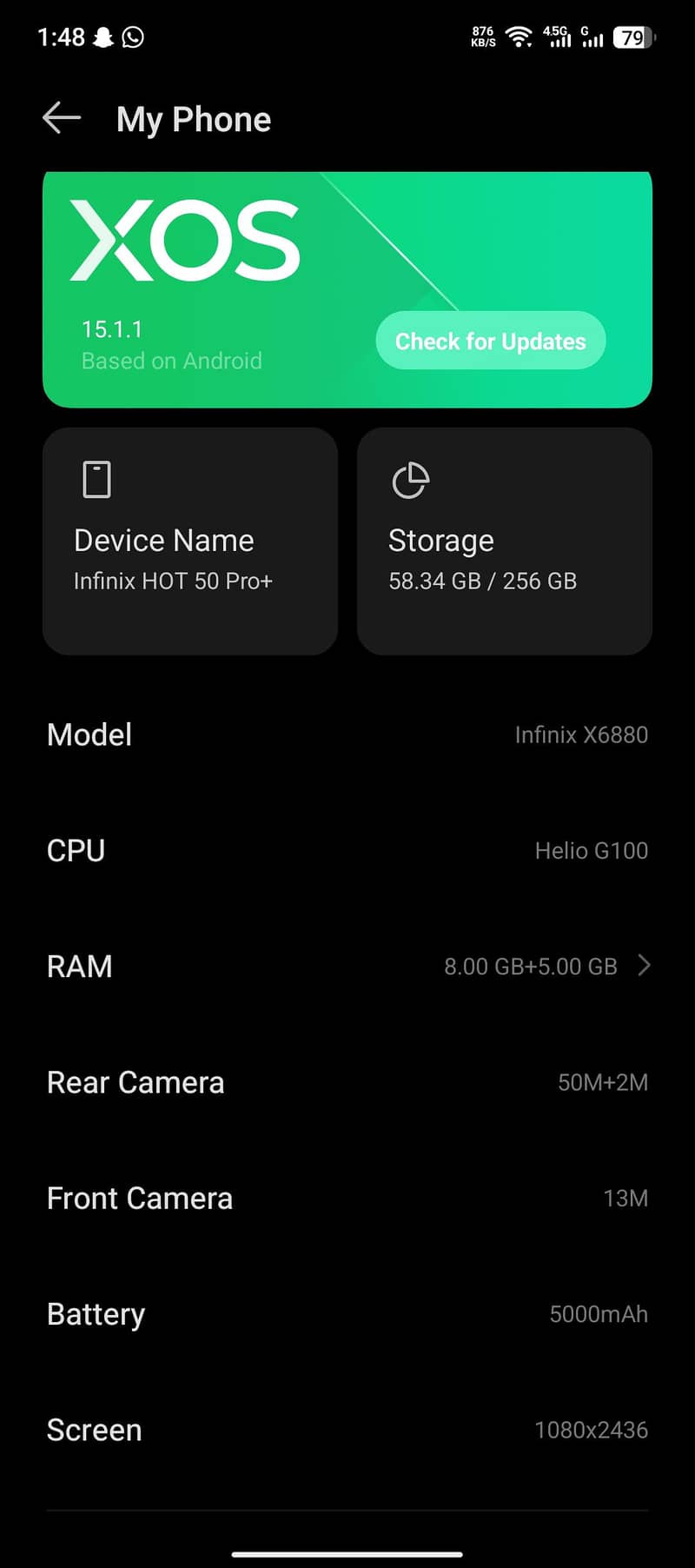Open the Device Name card
This screenshot has height=1568, width=695.
coord(190,541)
